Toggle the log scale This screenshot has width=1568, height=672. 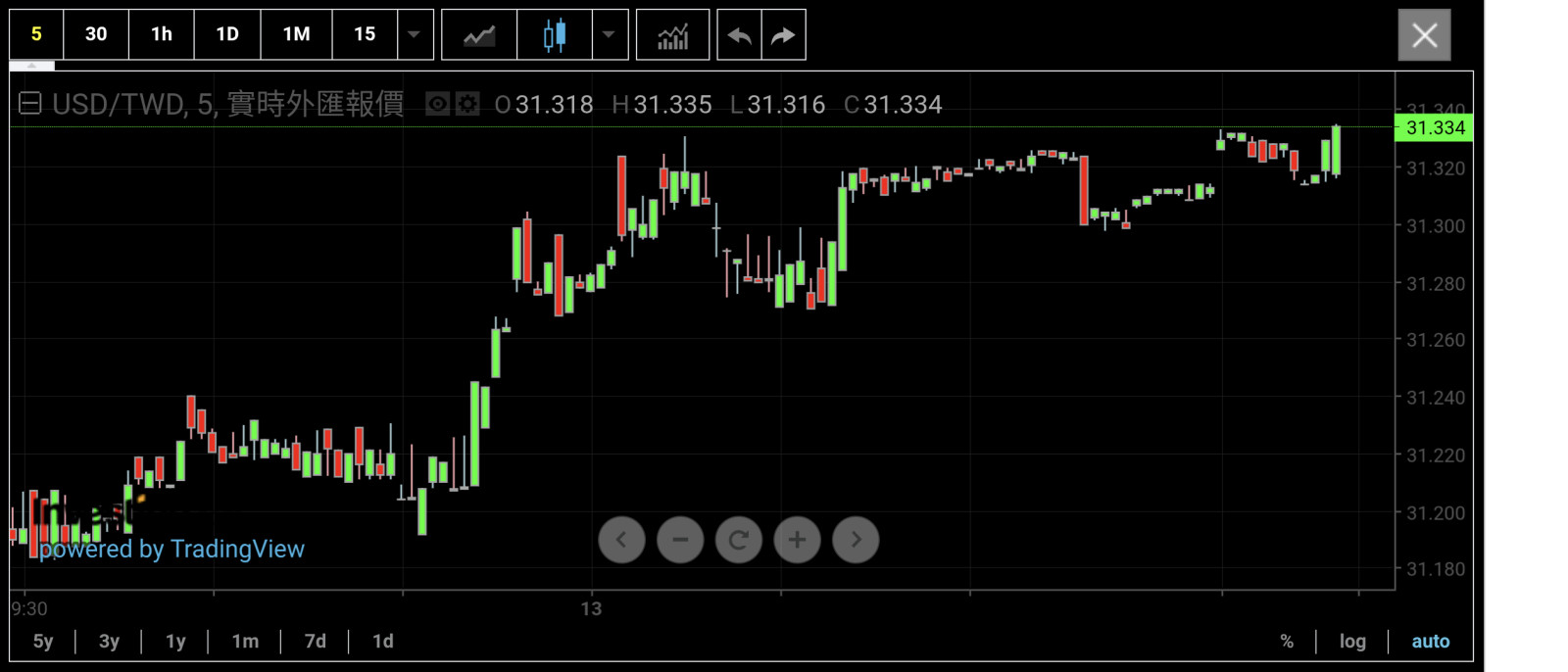pos(1352,642)
